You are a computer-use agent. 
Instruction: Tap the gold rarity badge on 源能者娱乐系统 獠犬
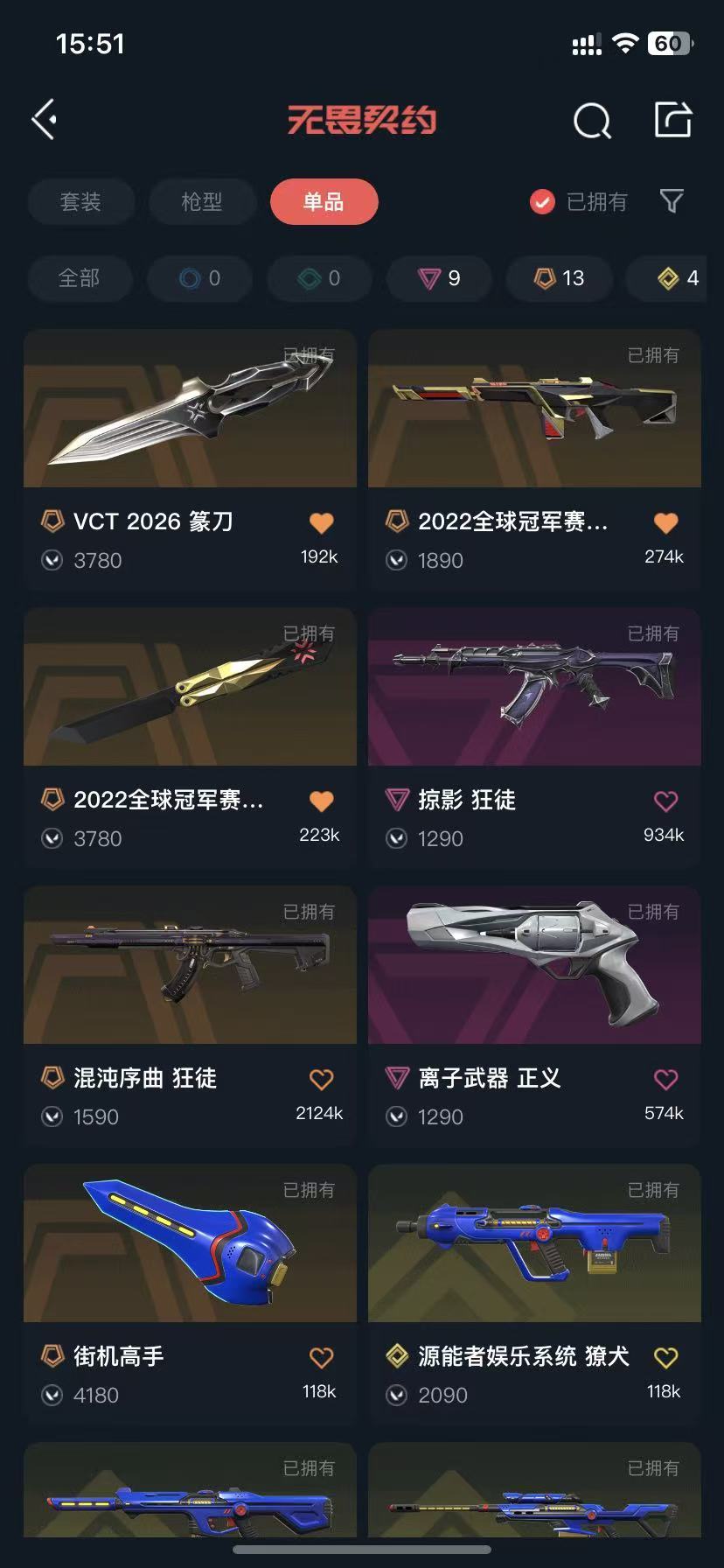coord(397,1356)
